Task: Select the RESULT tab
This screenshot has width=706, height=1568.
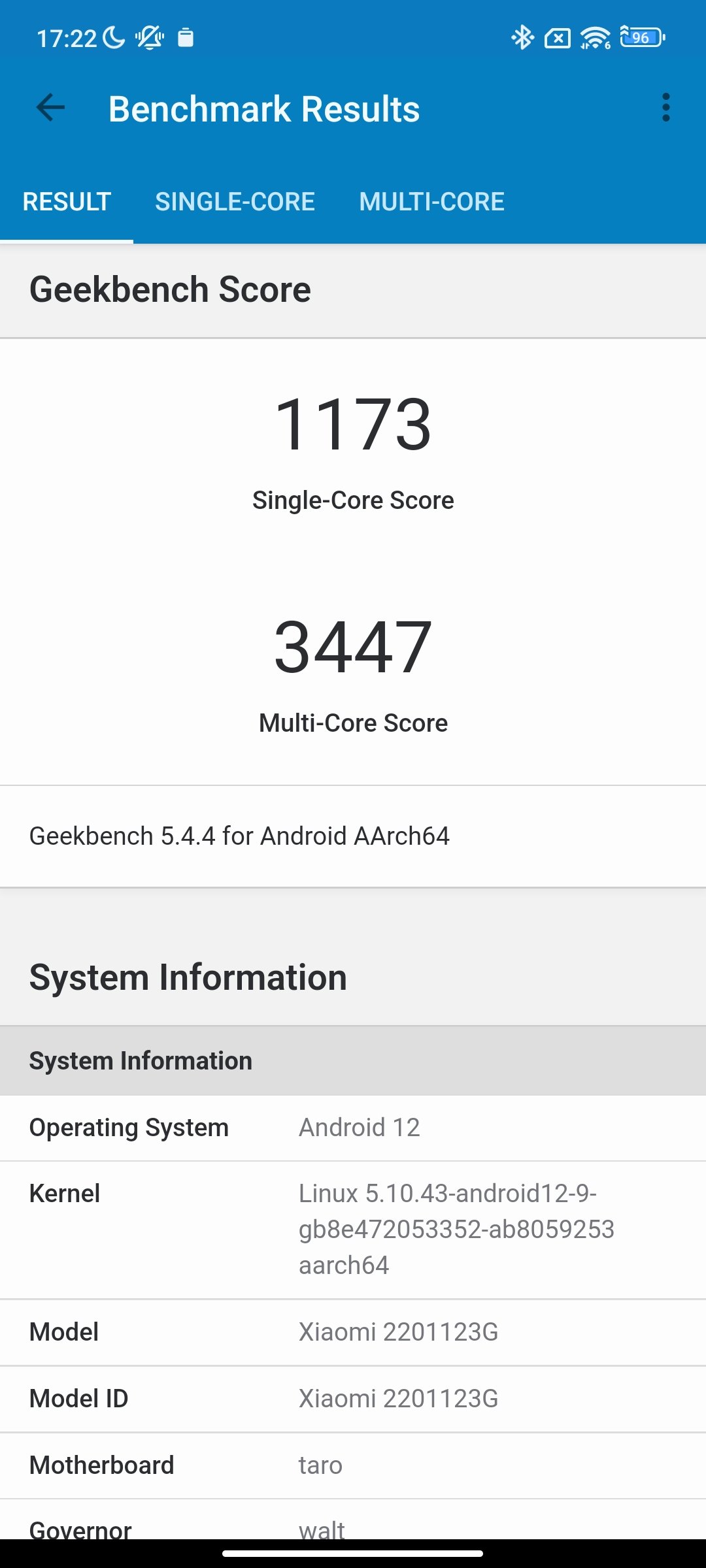Action: point(67,201)
